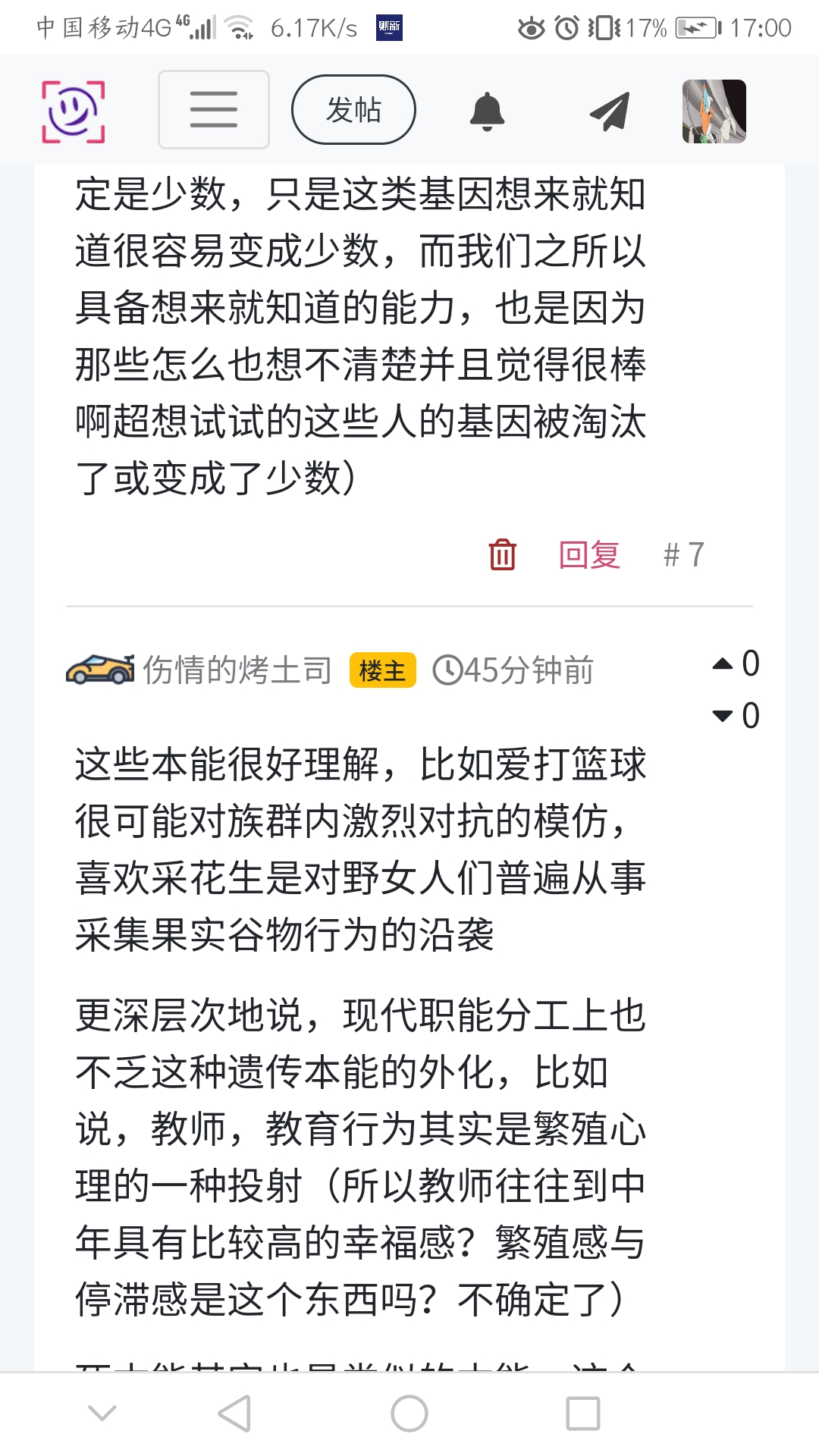Downvote 伤情的烤土司's reply
Viewport: 819px width, 1456px height.
point(723,715)
